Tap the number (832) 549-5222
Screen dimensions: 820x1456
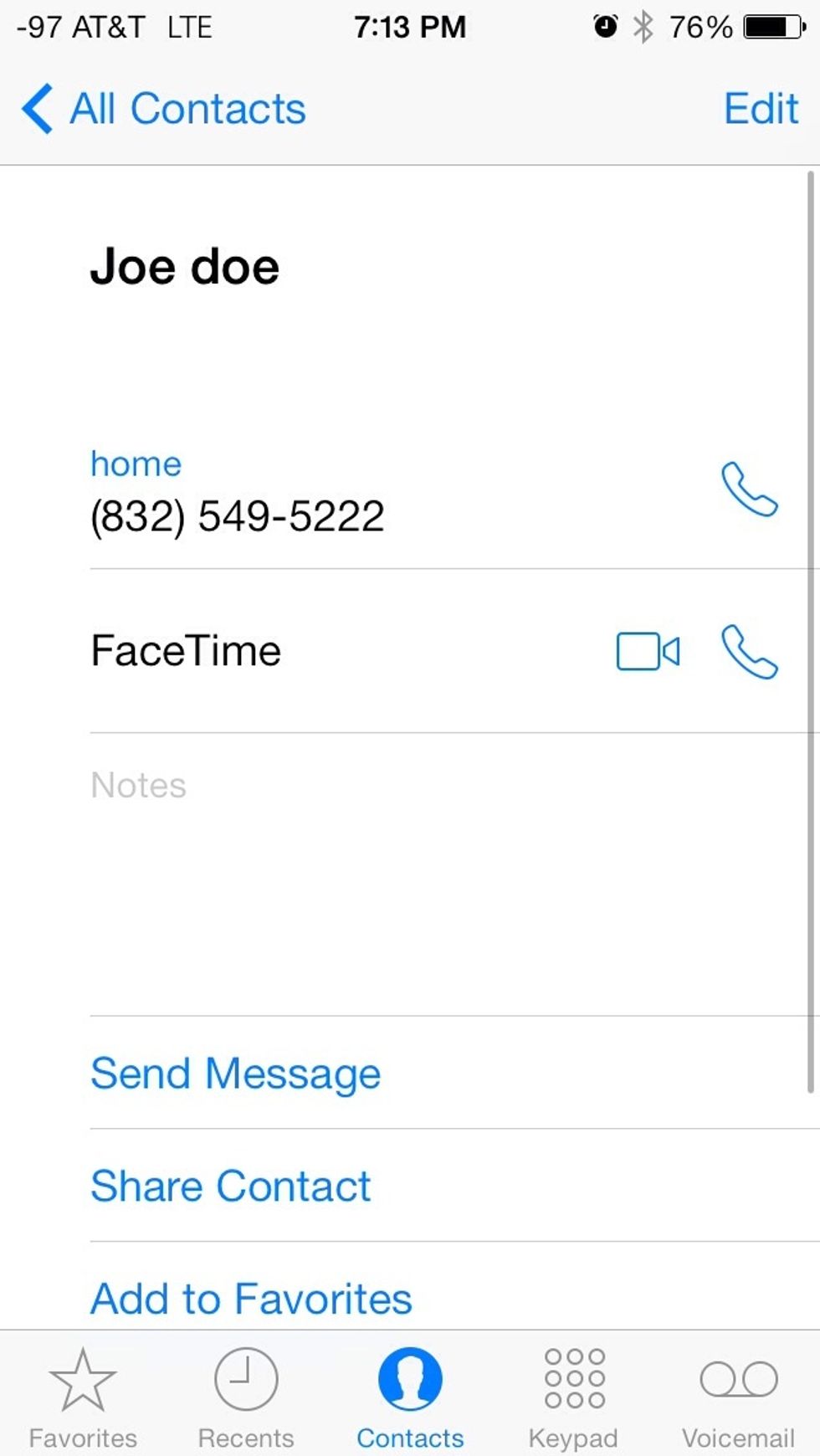tap(237, 516)
